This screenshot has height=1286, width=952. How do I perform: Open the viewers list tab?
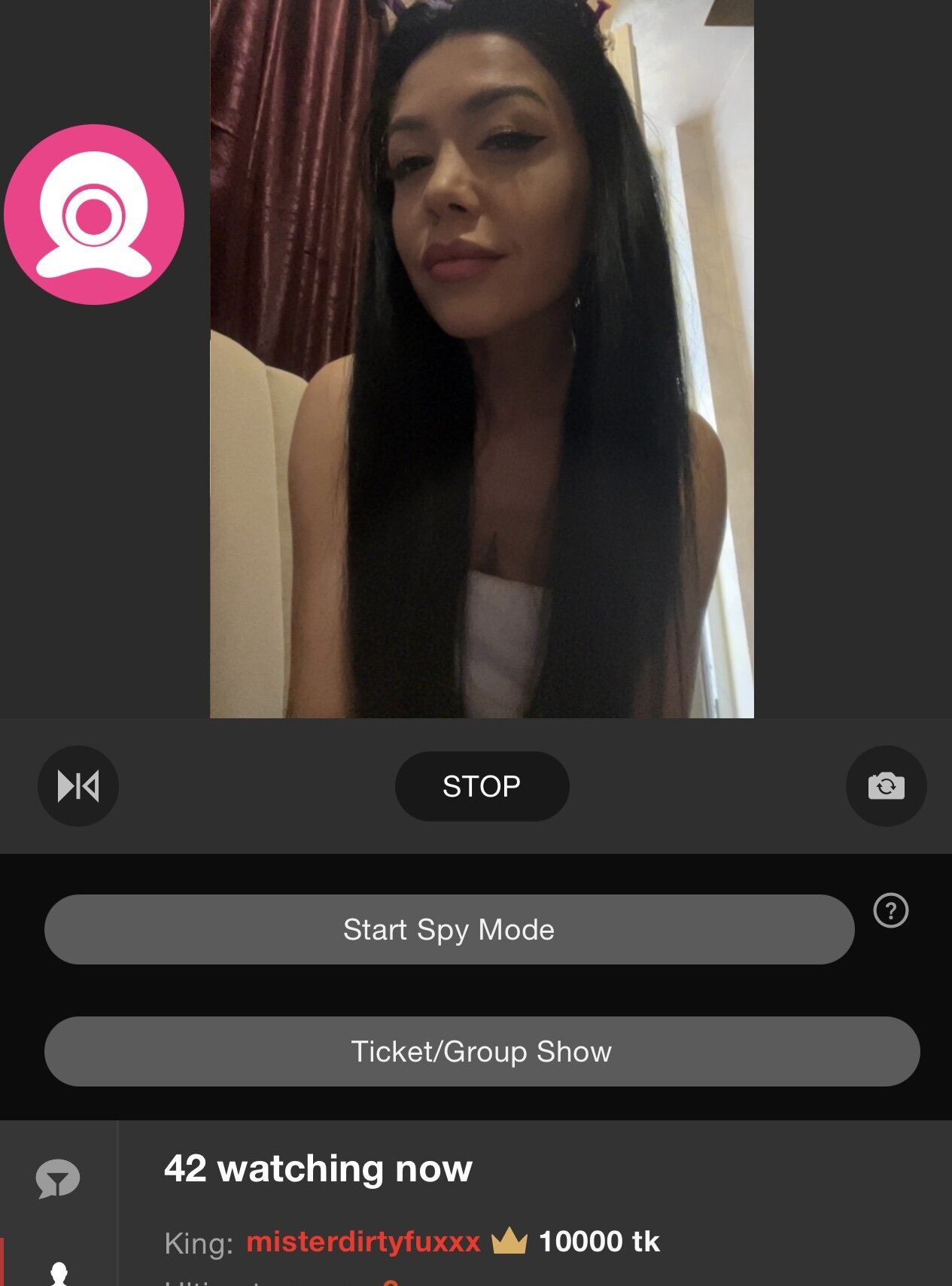[59, 1272]
